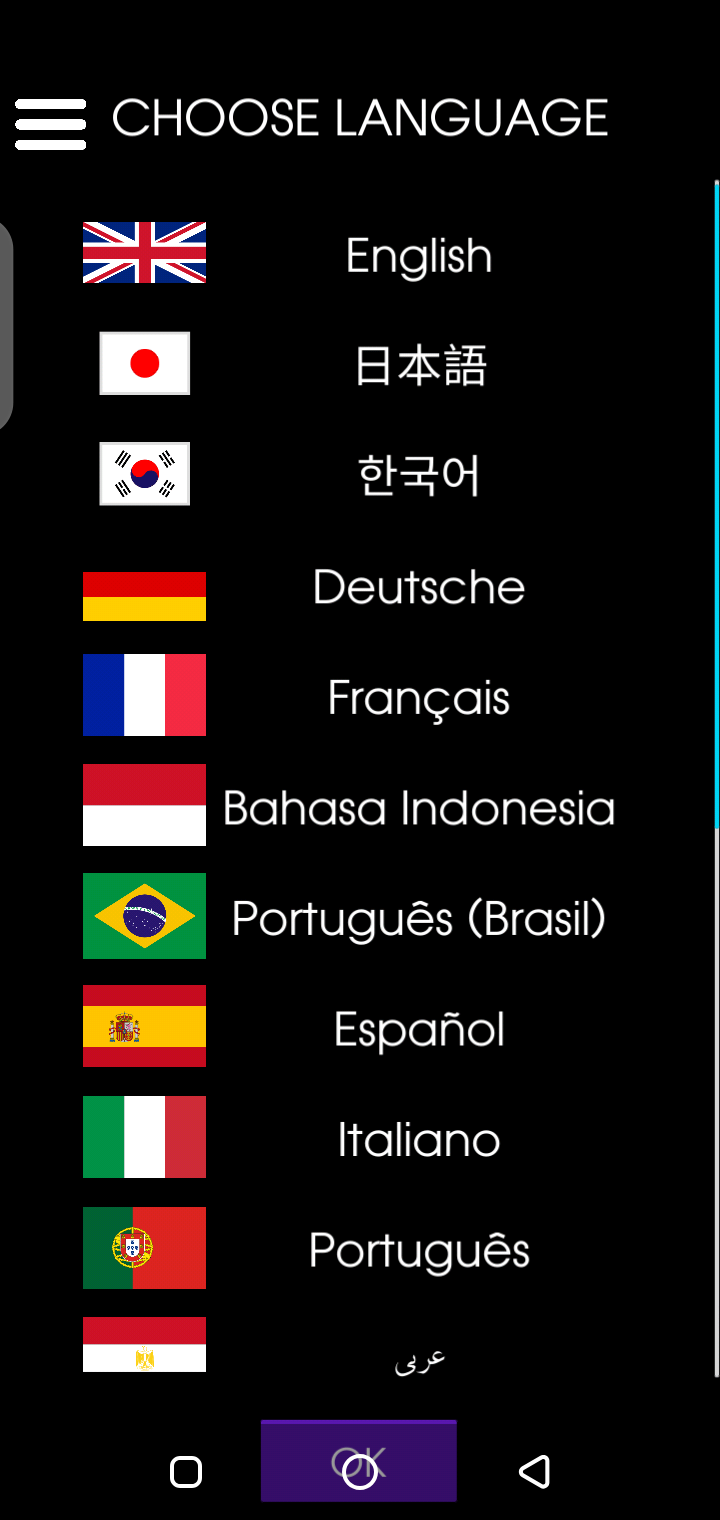The image size is (720, 1520).
Task: Select English language
Action: 418,256
